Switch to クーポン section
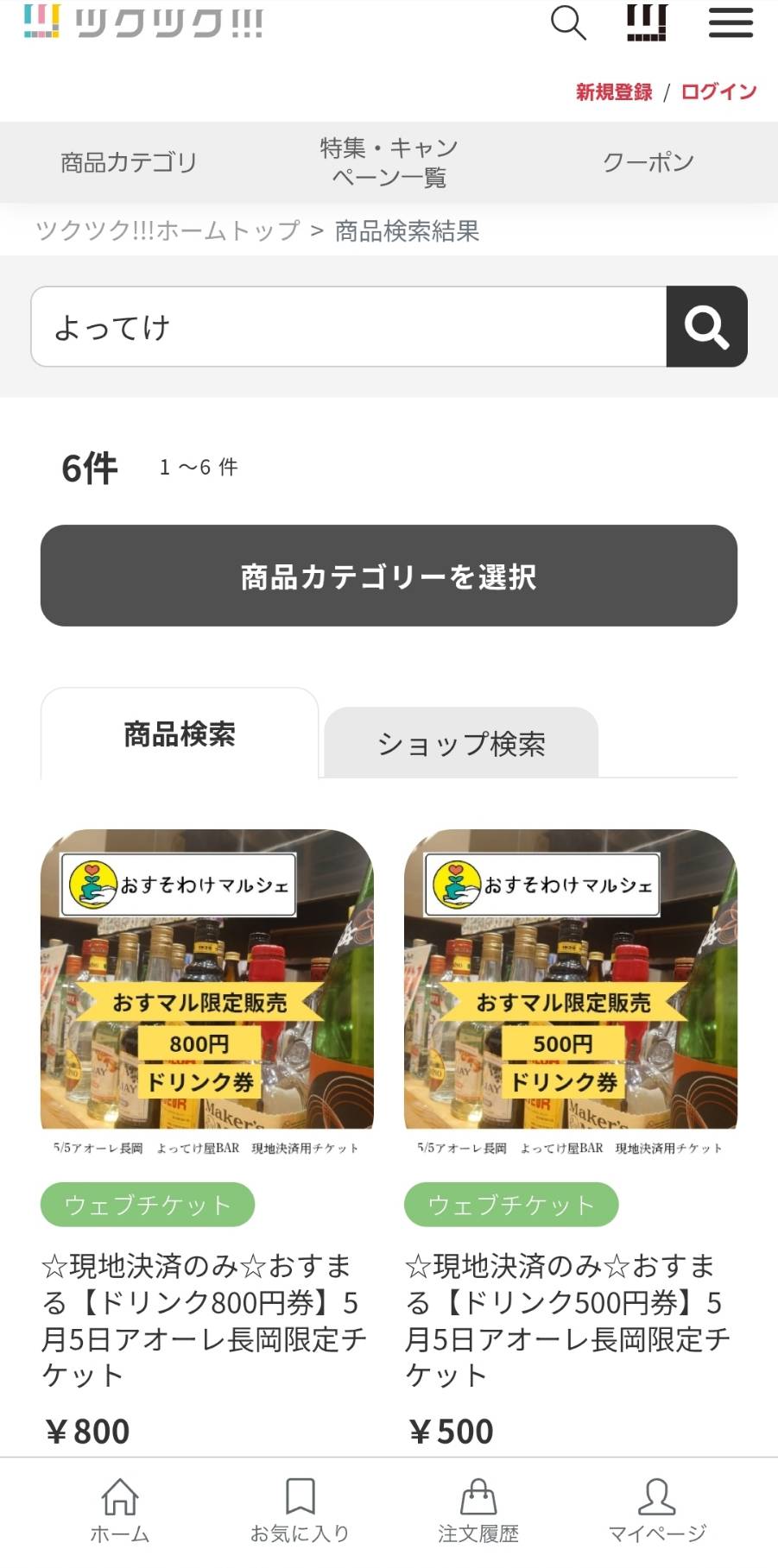Image resolution: width=778 pixels, height=1568 pixels. [648, 162]
